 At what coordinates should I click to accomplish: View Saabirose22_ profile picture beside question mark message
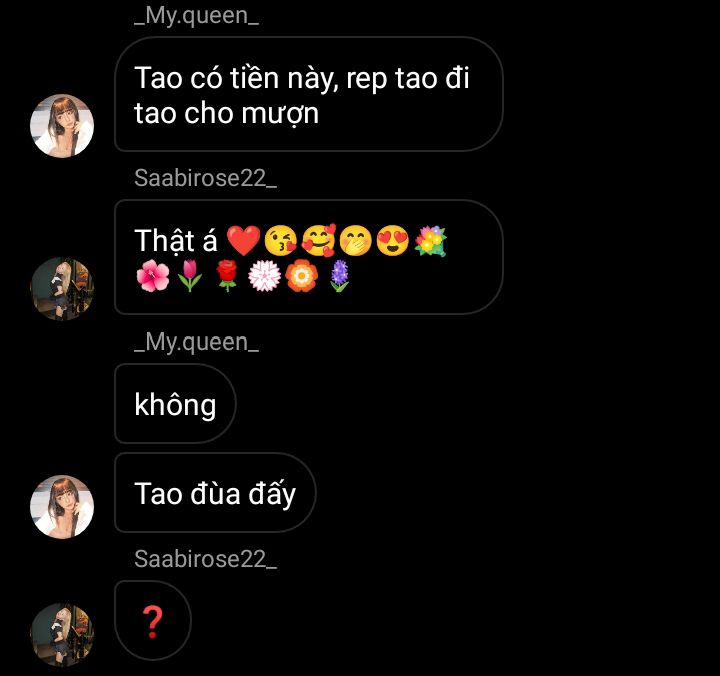[63, 634]
